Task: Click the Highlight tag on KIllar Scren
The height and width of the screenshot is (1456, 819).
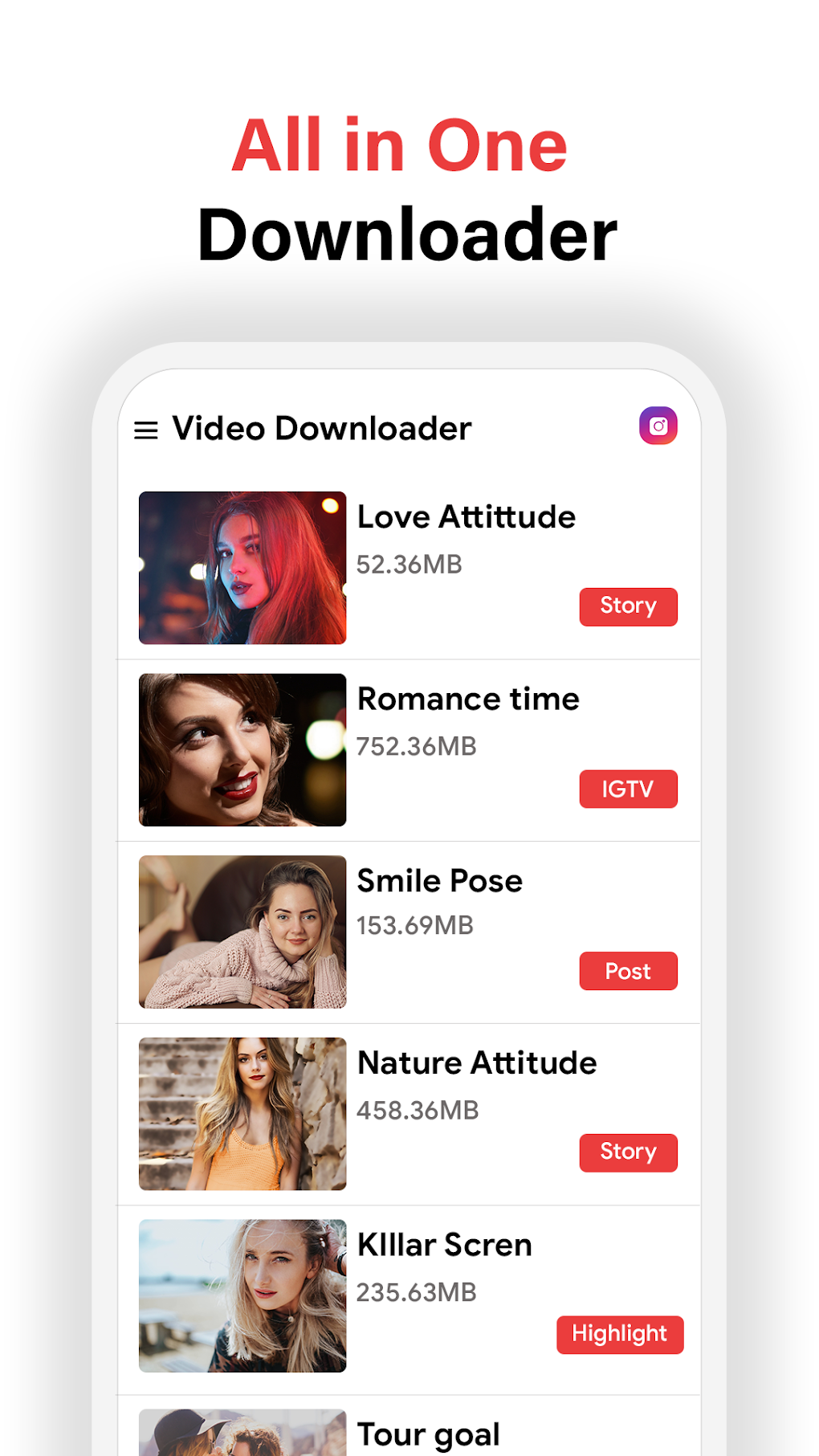Action: pos(619,1335)
